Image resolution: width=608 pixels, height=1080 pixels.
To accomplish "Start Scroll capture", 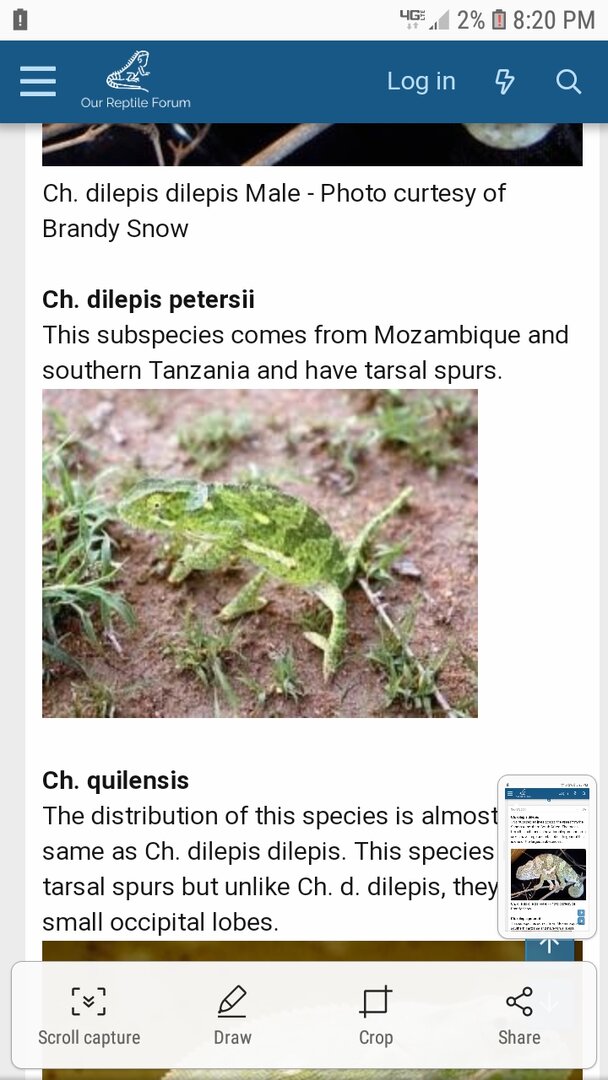I will click(89, 1016).
